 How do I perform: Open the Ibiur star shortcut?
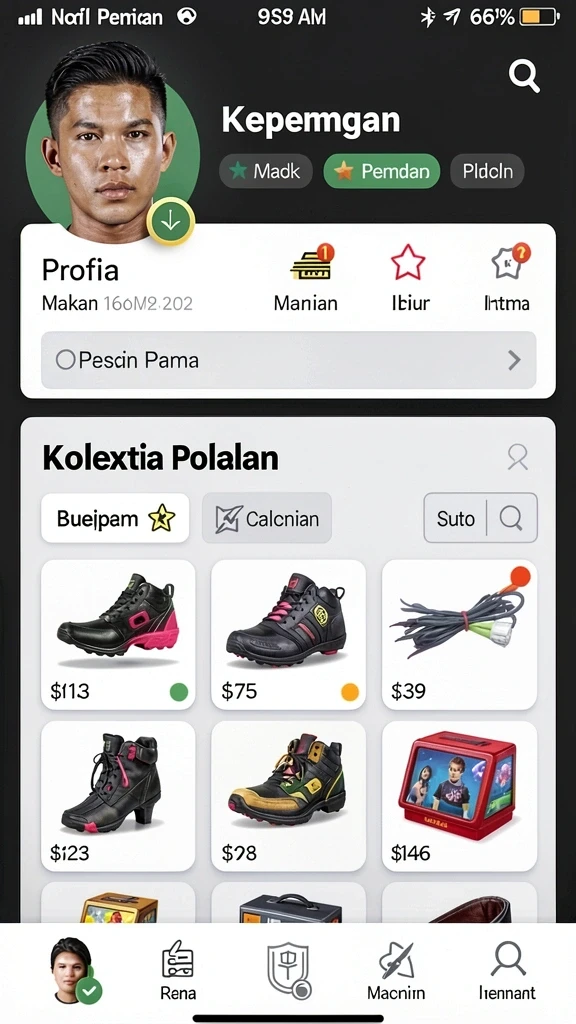[x=409, y=279]
